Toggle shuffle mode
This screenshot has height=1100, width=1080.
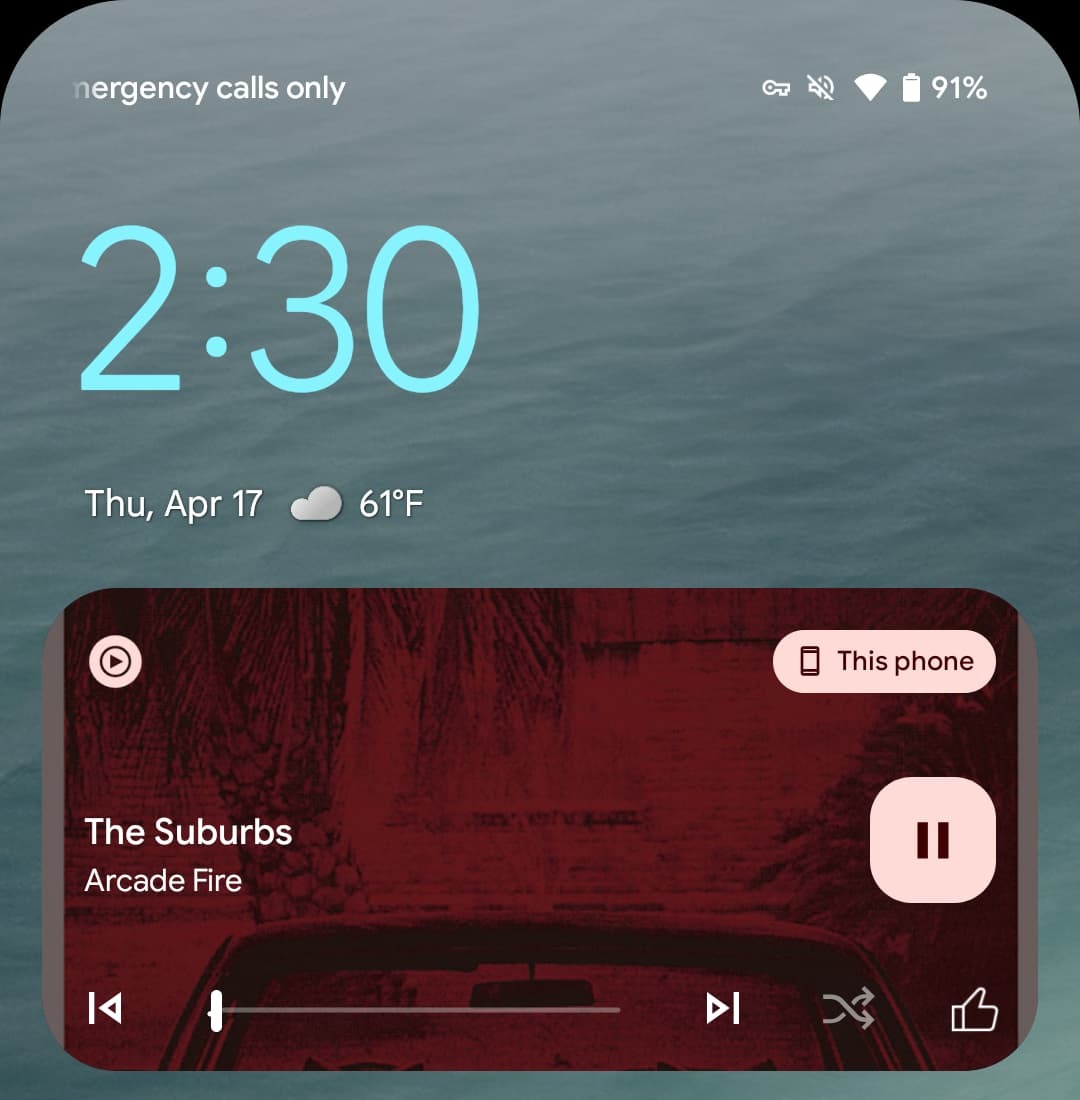point(848,1009)
